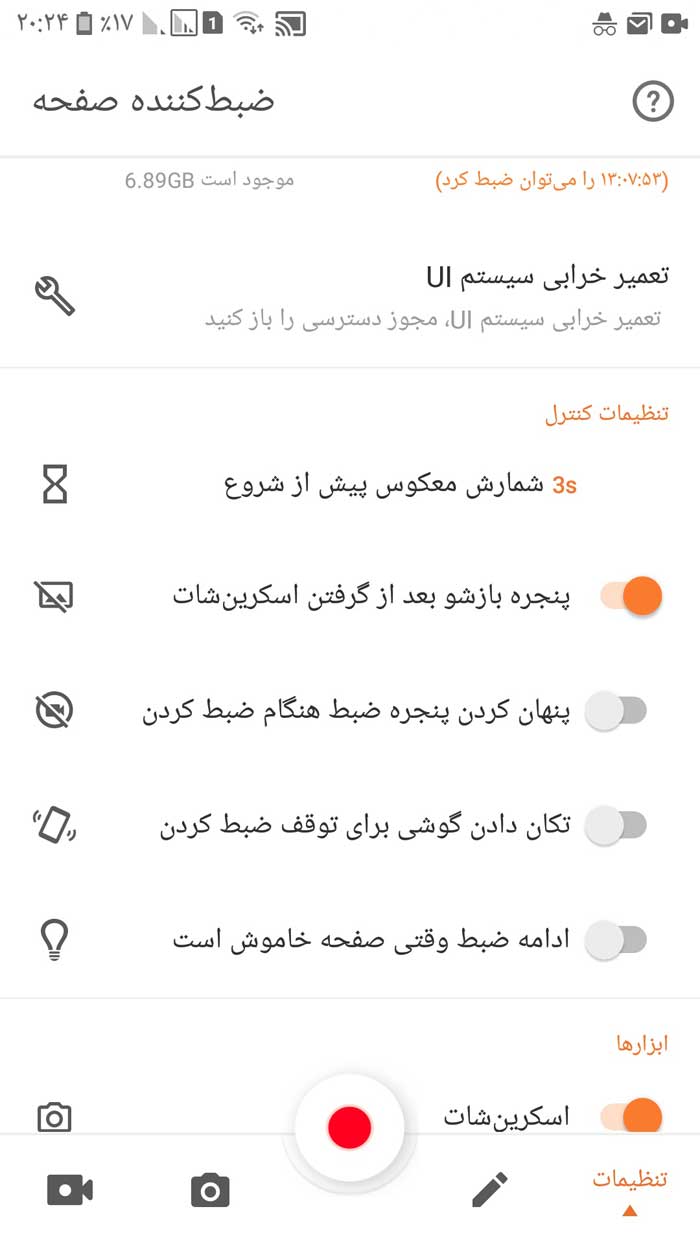Start recording with the red record button

349,1127
